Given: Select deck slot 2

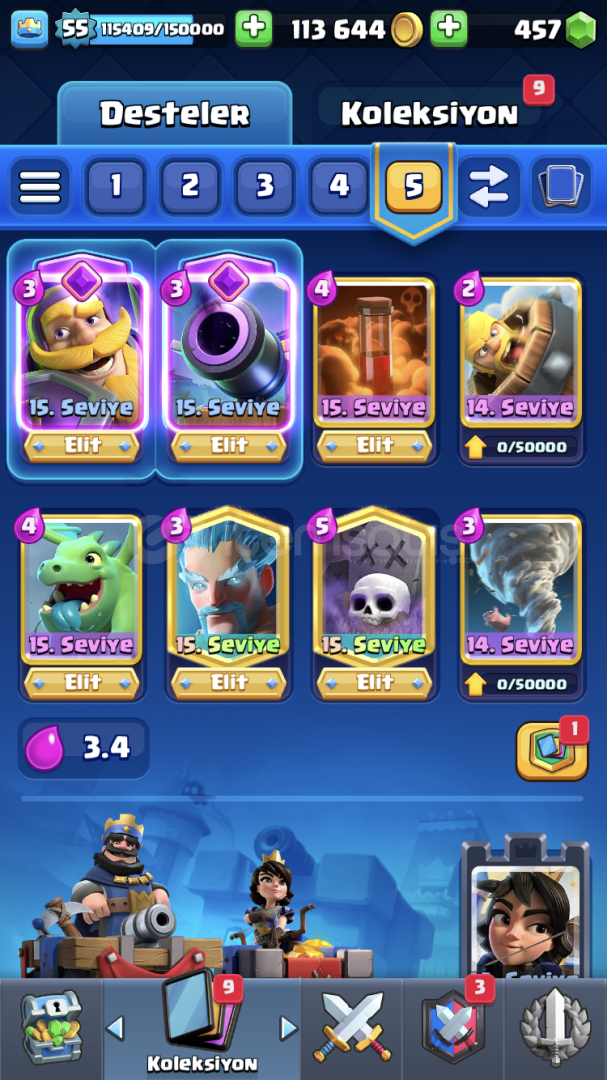Looking at the screenshot, I should point(190,186).
